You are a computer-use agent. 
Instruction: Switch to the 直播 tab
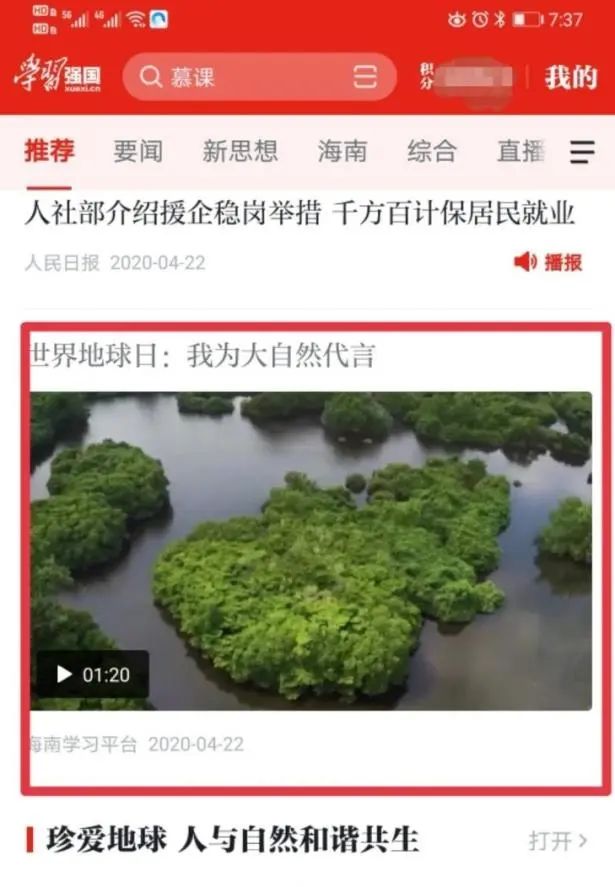(520, 152)
